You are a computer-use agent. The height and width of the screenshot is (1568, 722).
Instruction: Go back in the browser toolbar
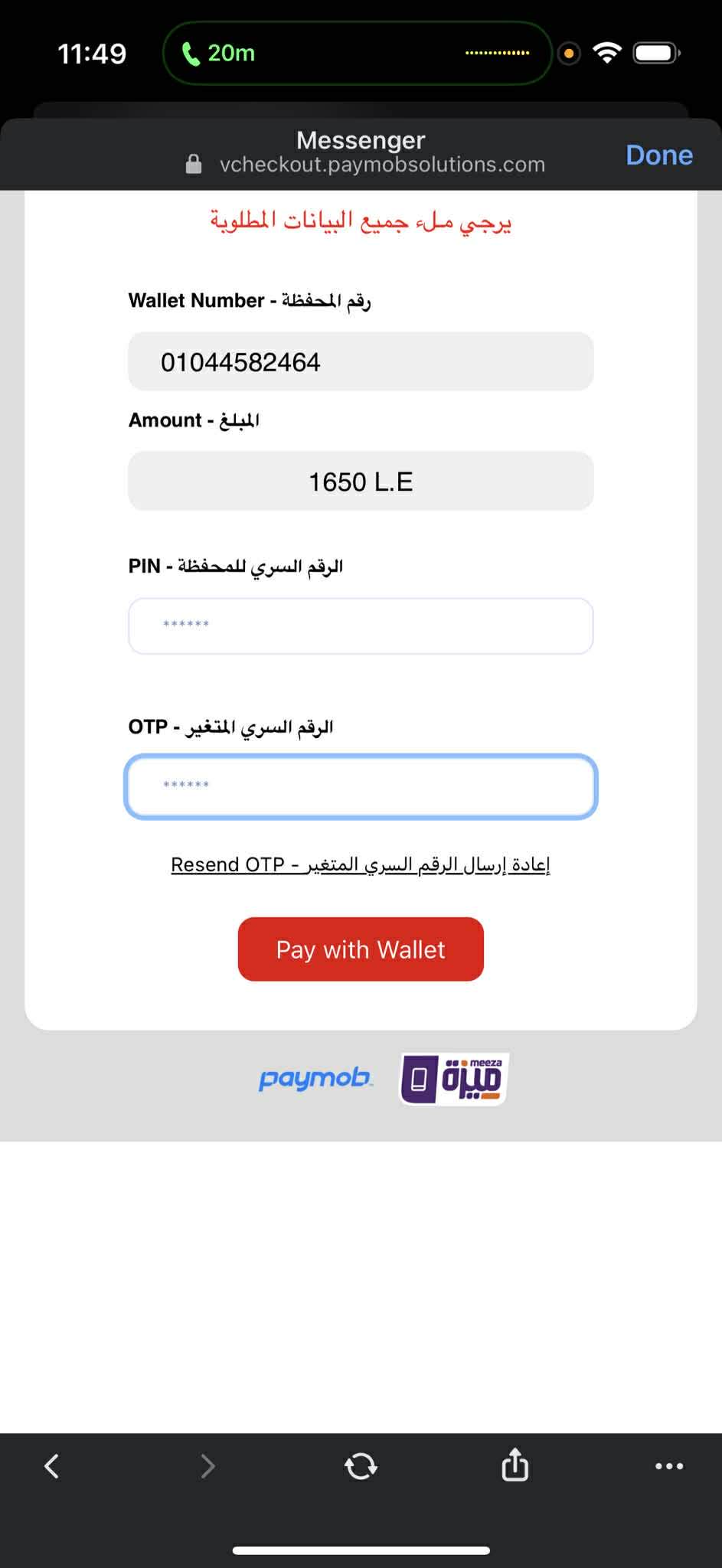pos(52,1466)
